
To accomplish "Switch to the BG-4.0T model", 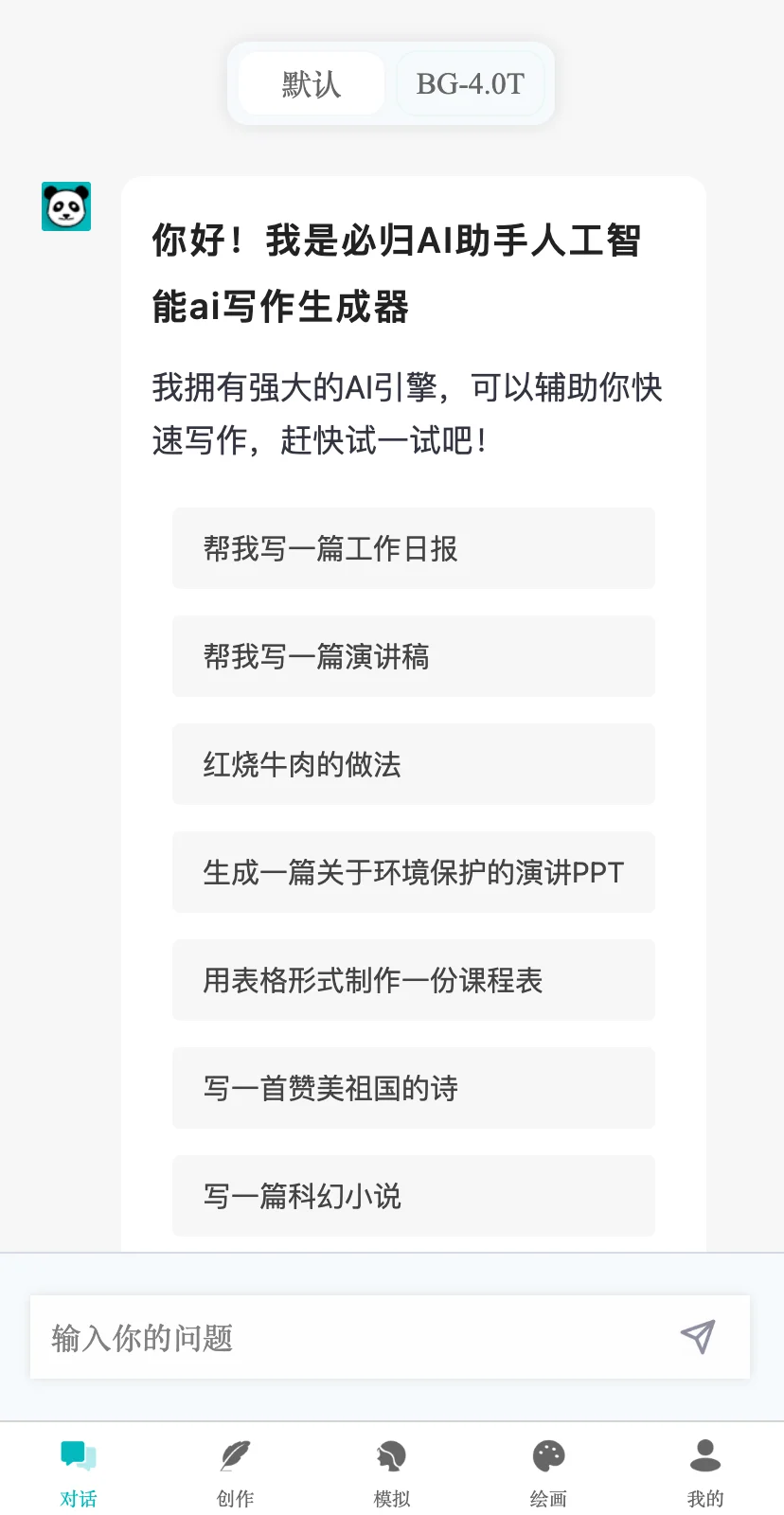I will 471,84.
